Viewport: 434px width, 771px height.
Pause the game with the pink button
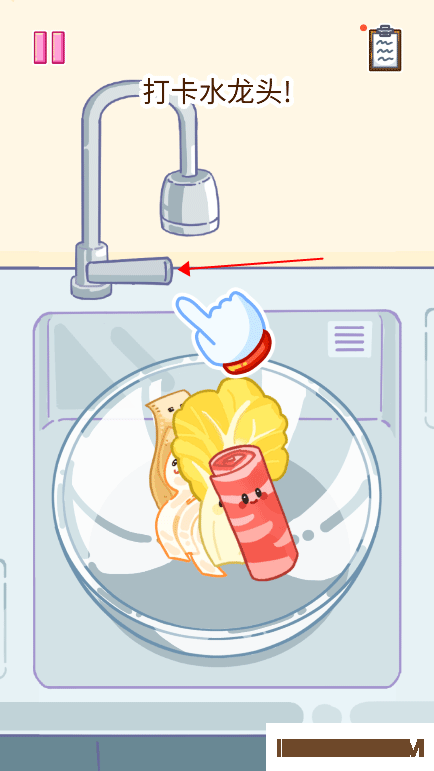pos(49,48)
